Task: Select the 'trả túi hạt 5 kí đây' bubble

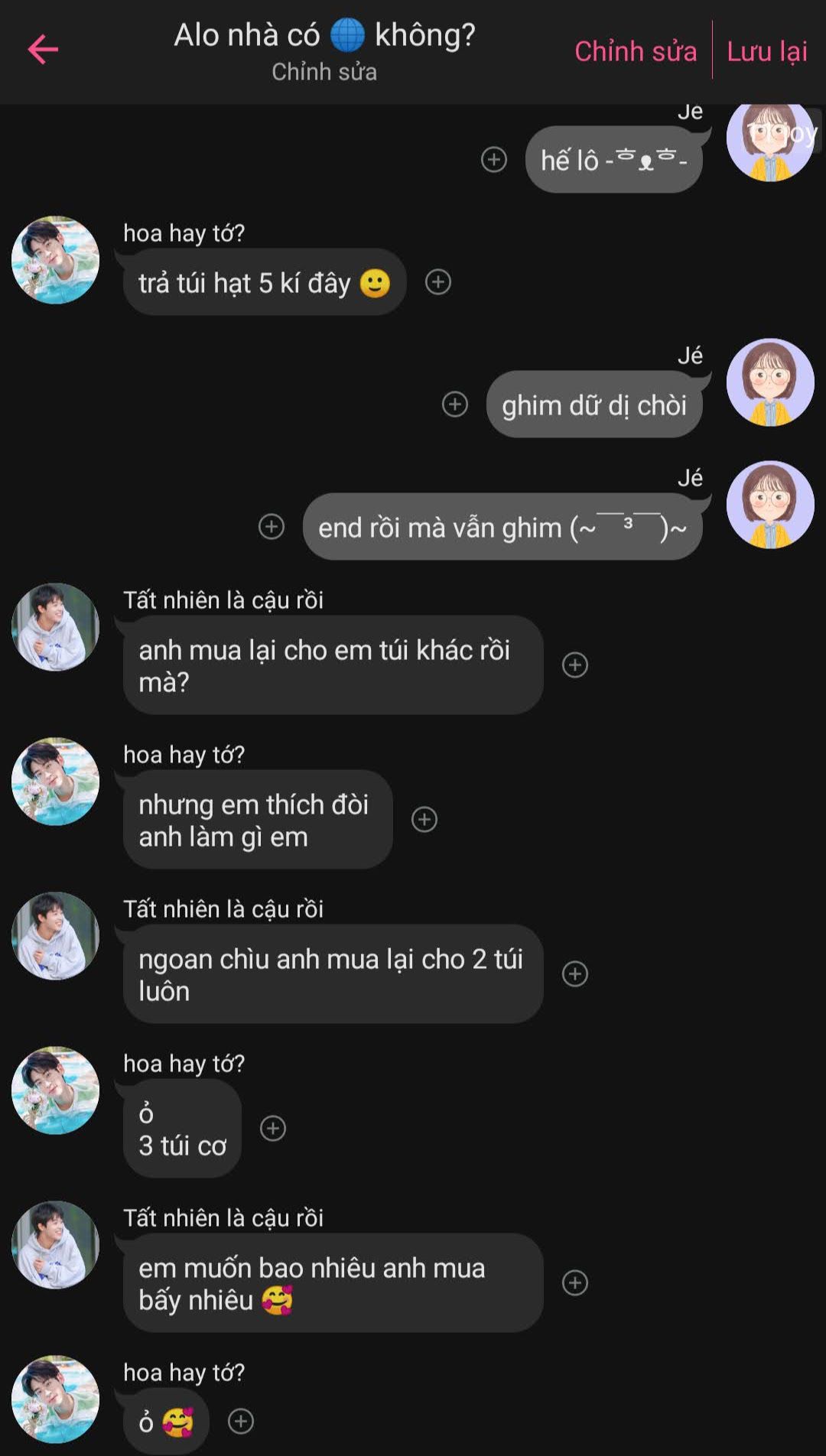Action: [264, 283]
